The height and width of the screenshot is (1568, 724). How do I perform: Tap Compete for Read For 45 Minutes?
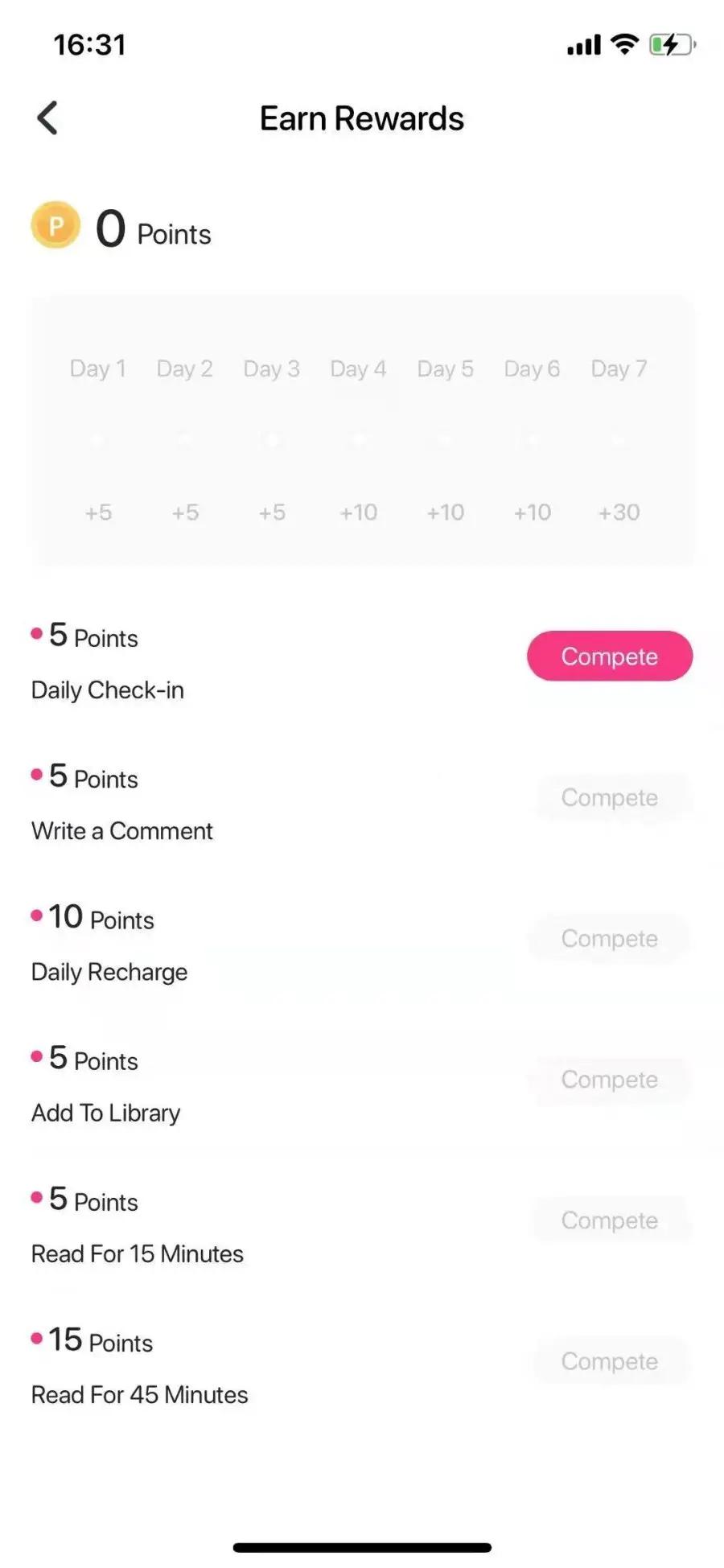(x=609, y=1360)
